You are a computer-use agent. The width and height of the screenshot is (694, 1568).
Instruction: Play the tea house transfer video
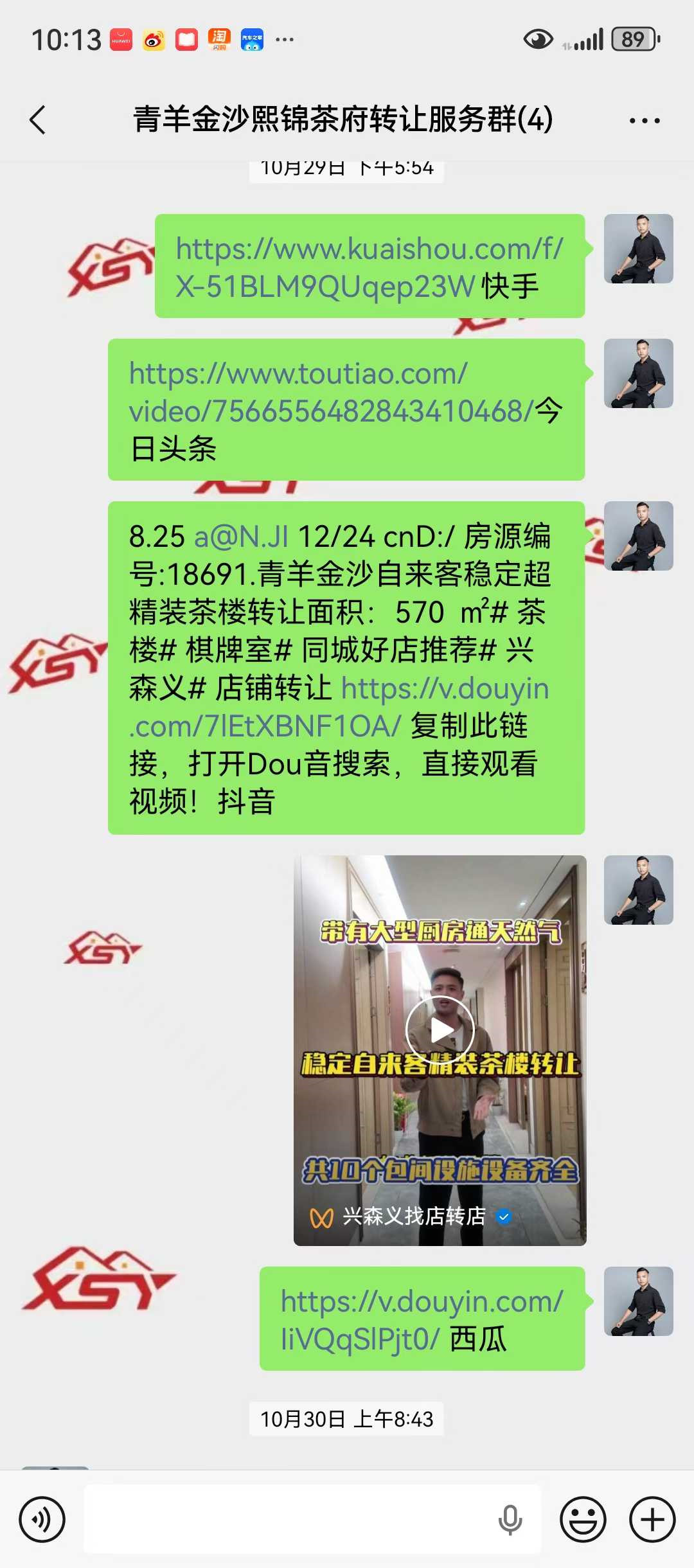[440, 1030]
